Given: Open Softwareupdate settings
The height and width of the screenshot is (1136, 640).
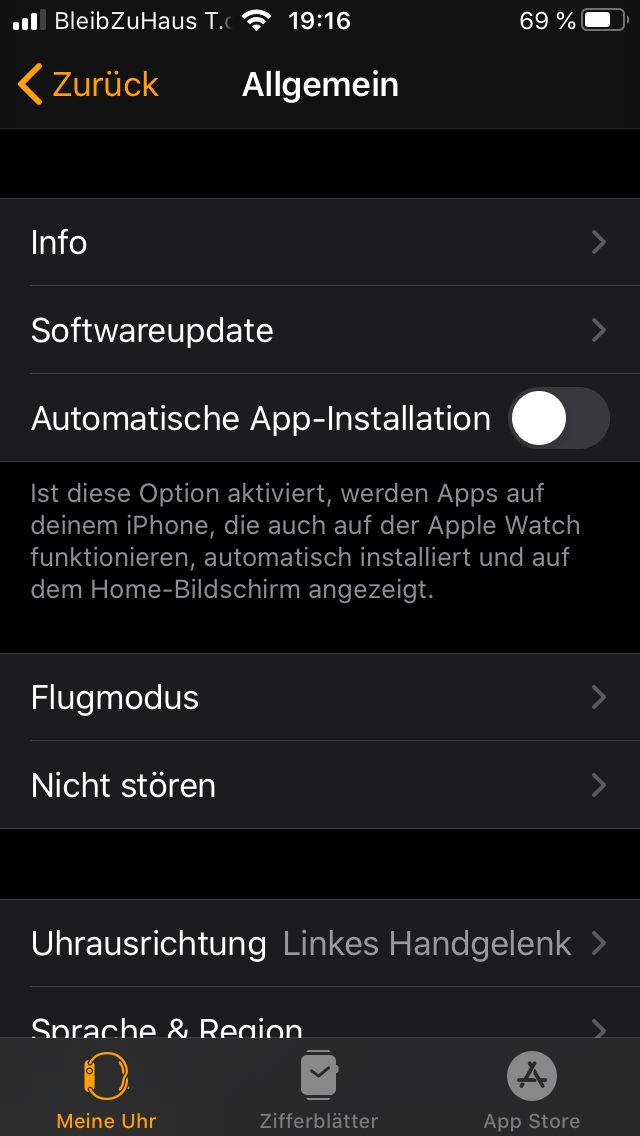Looking at the screenshot, I should click(320, 331).
